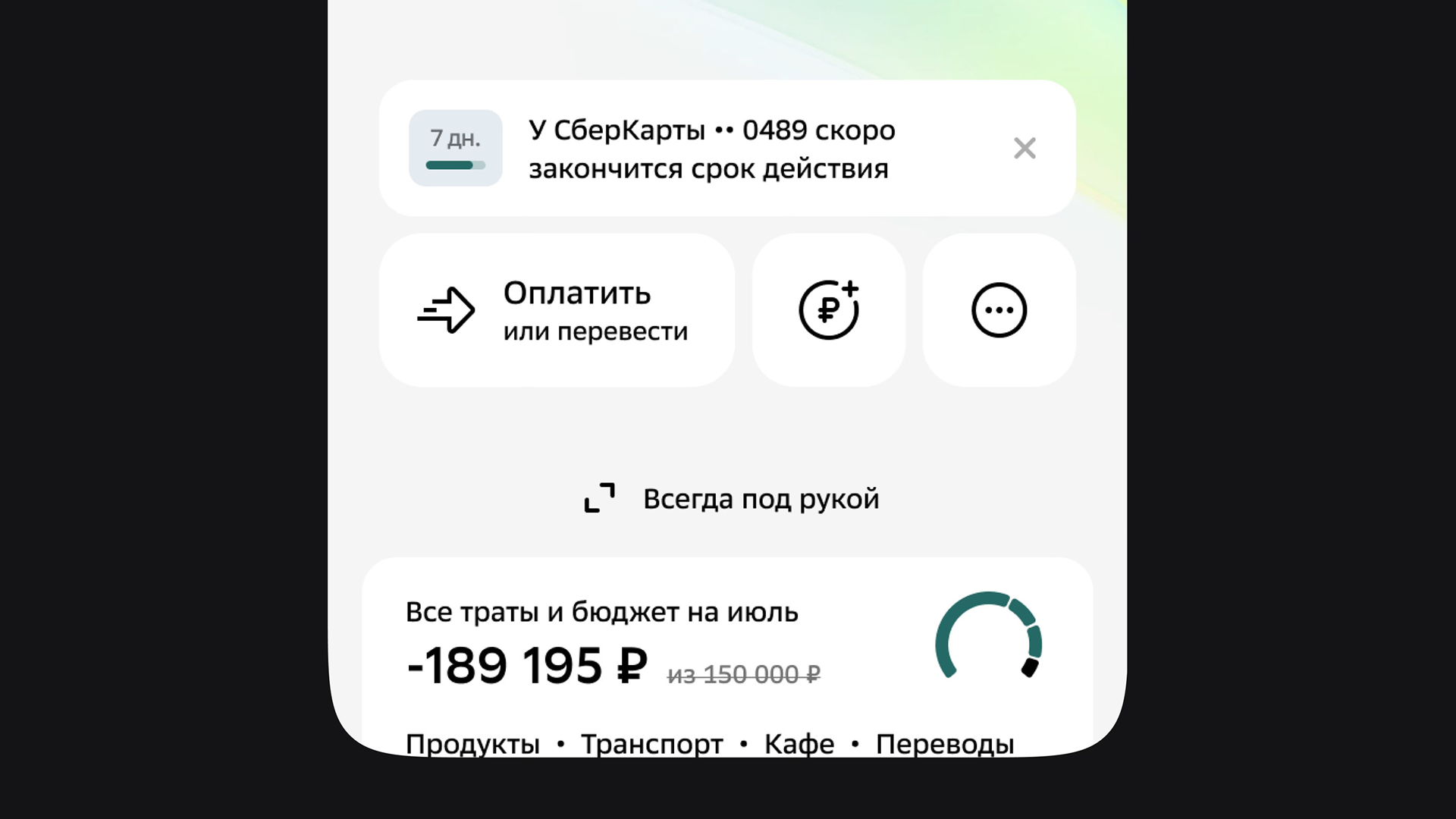Open the three-dot more options button
The image size is (1456, 819).
tap(999, 310)
